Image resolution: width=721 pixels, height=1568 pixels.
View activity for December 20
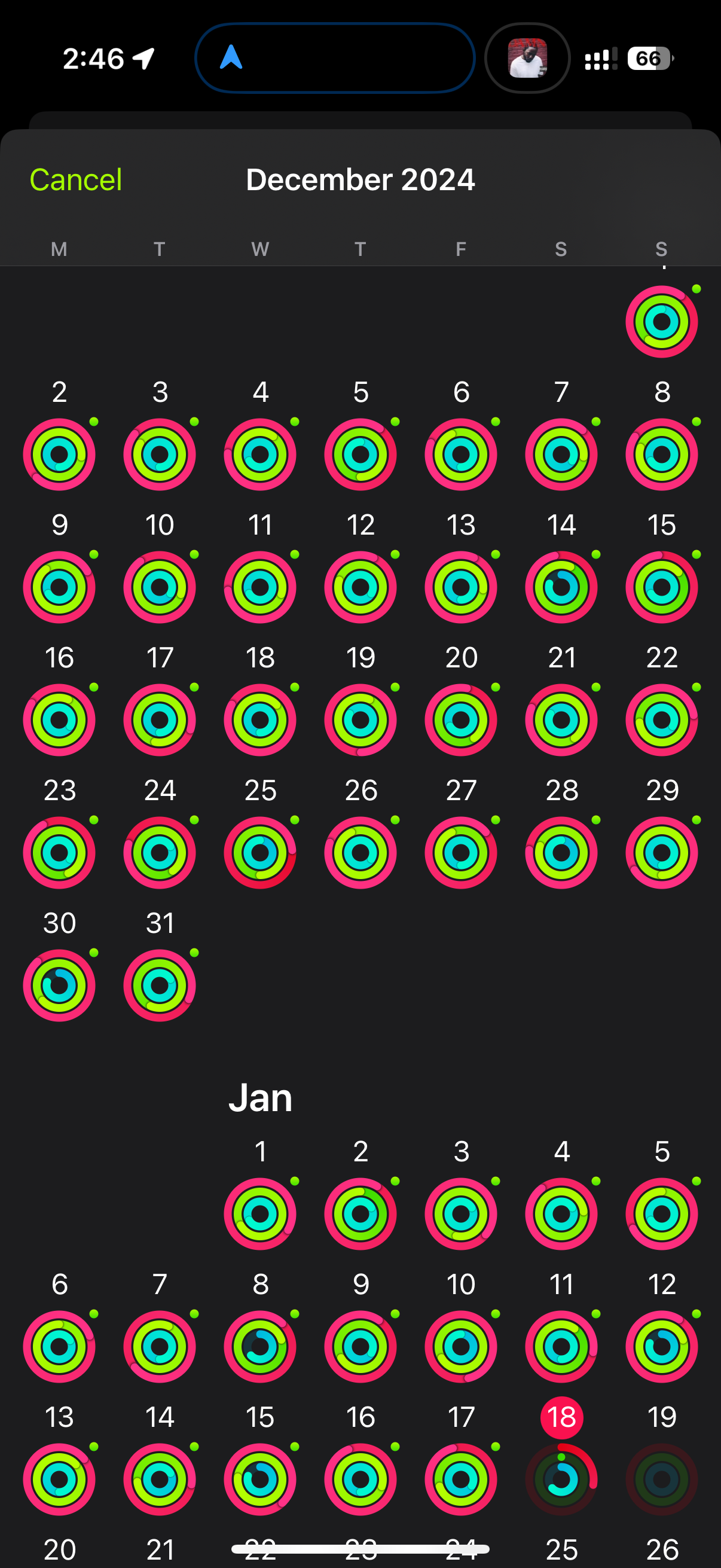coord(460,719)
